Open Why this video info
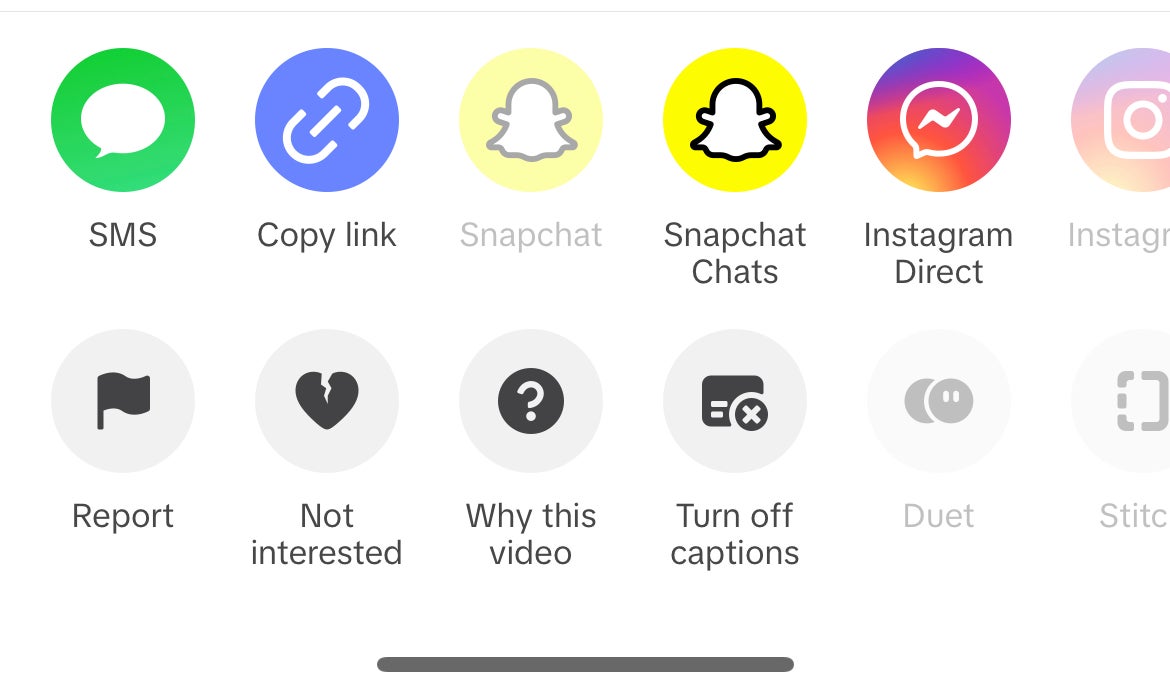Viewport: 1170px width, 696px height. [531, 401]
